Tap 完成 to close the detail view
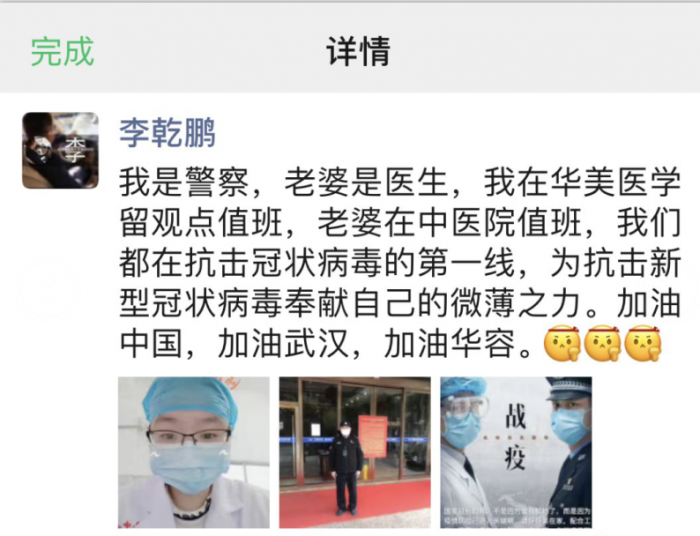This screenshot has width=700, height=536. coord(62,52)
